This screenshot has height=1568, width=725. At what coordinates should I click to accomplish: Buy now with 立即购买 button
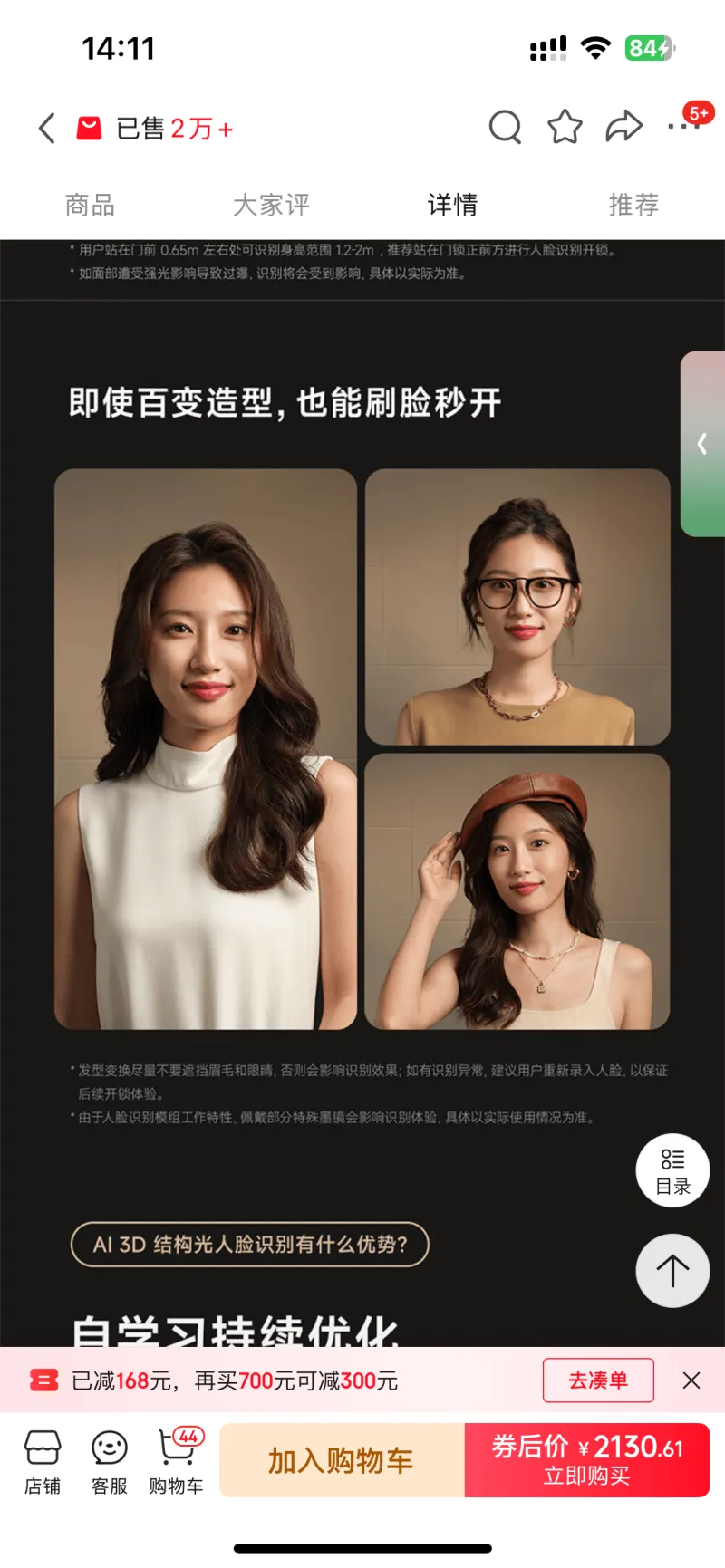point(586,1460)
